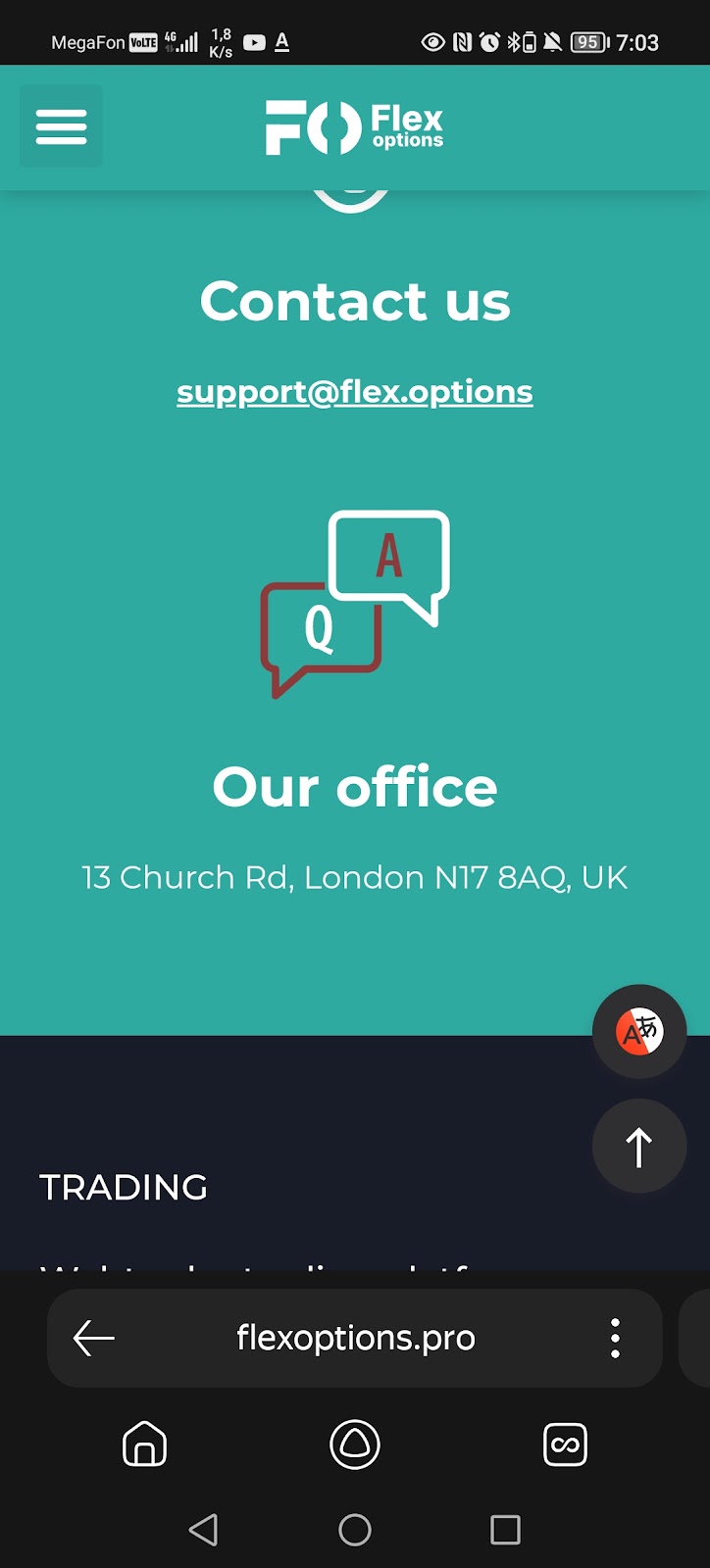
Task: Open the browser overflow menu
Action: pyautogui.click(x=615, y=1338)
